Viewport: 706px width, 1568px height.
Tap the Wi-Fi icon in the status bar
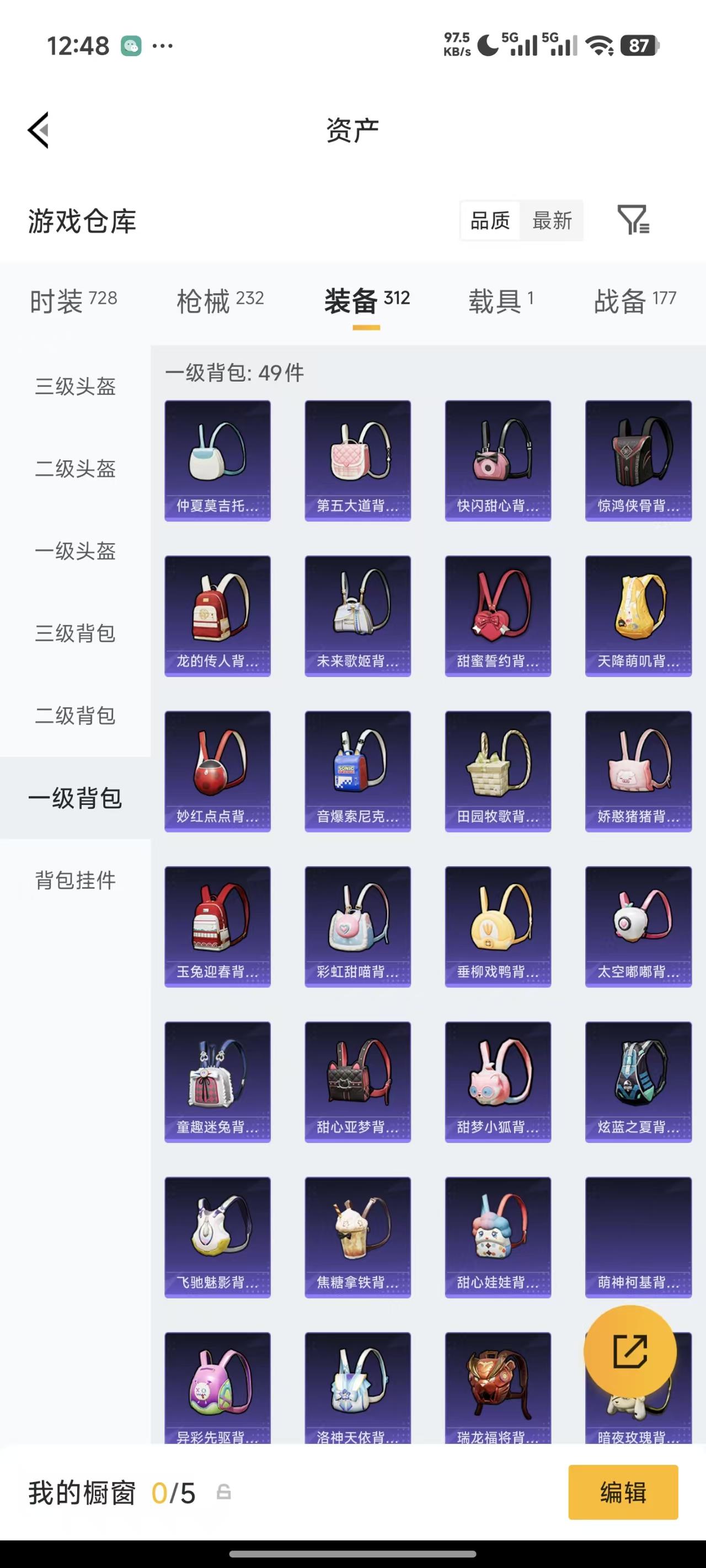tap(600, 45)
